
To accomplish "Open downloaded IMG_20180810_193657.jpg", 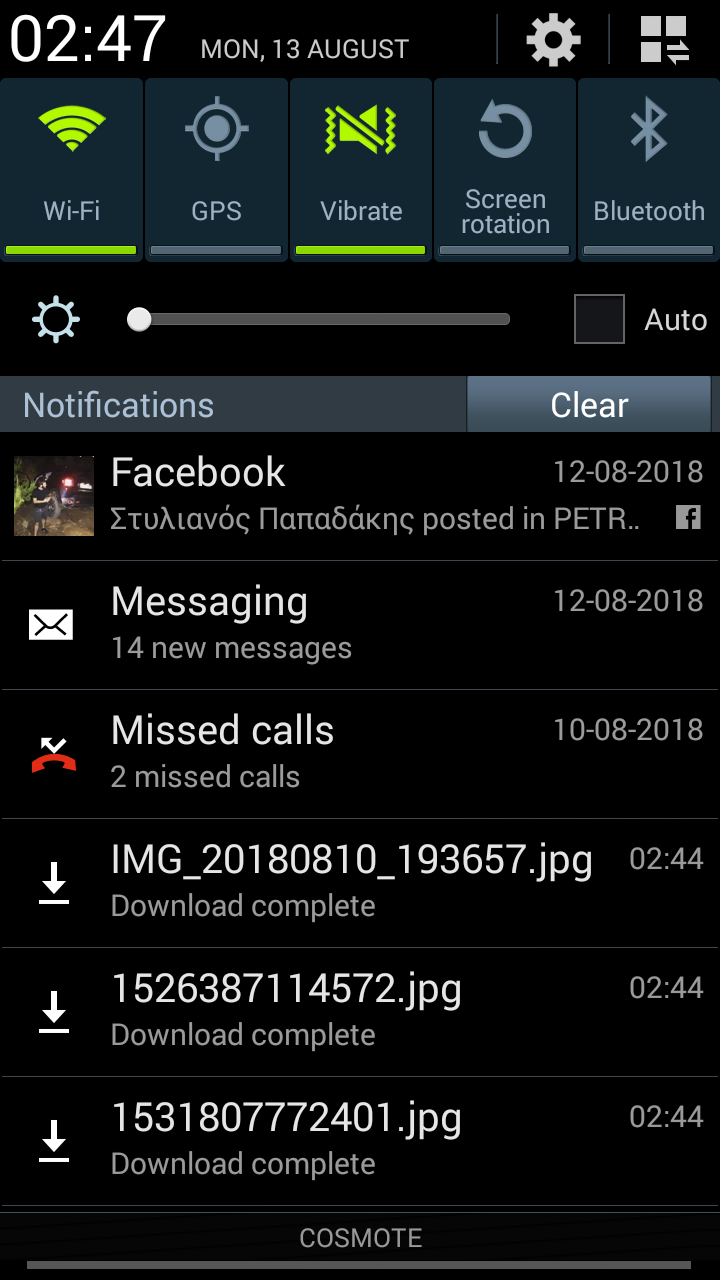I will tap(360, 882).
